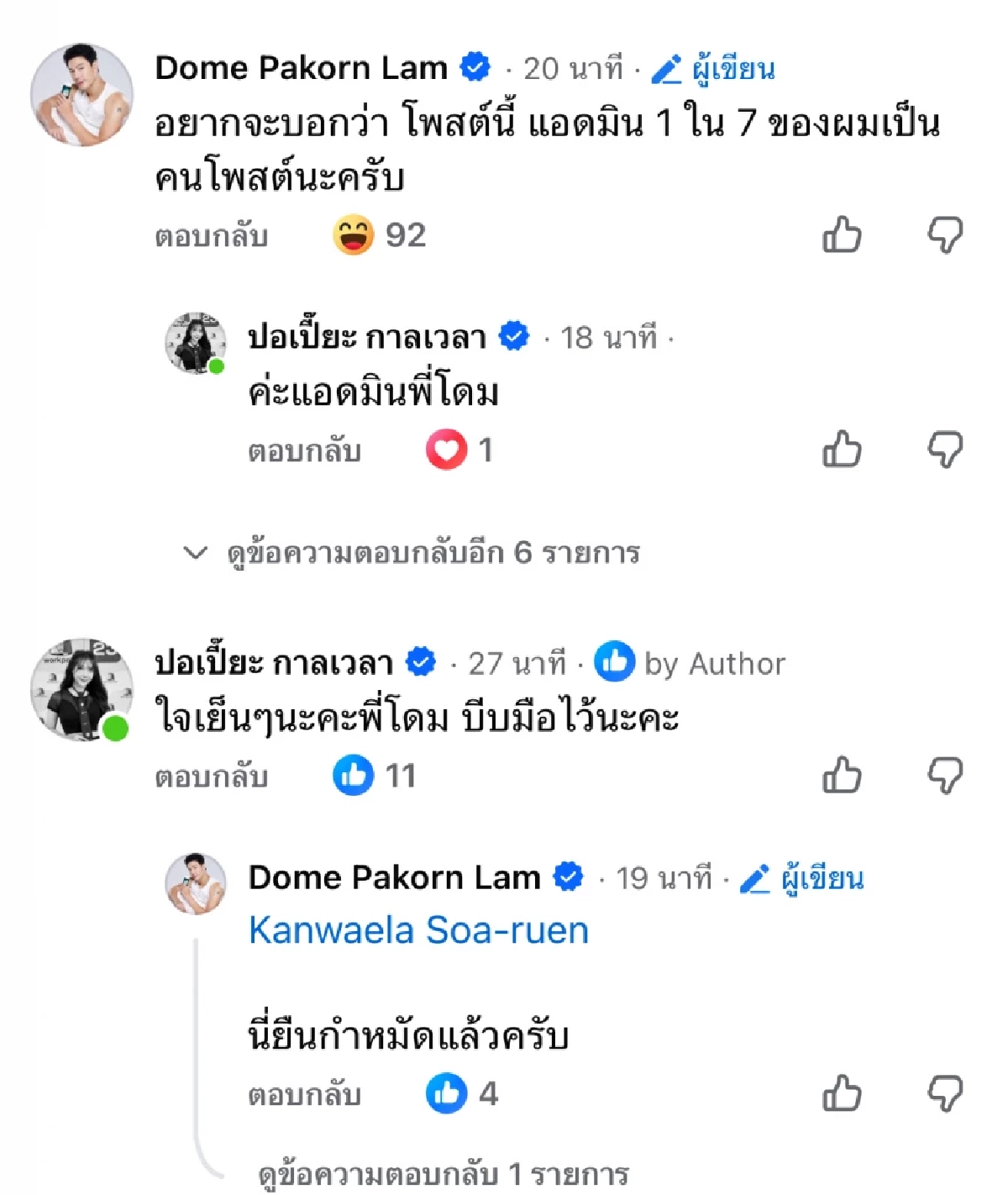Like Dome Pakorn Lam's last reply
The width and height of the screenshot is (1008, 1195).
click(x=843, y=1091)
